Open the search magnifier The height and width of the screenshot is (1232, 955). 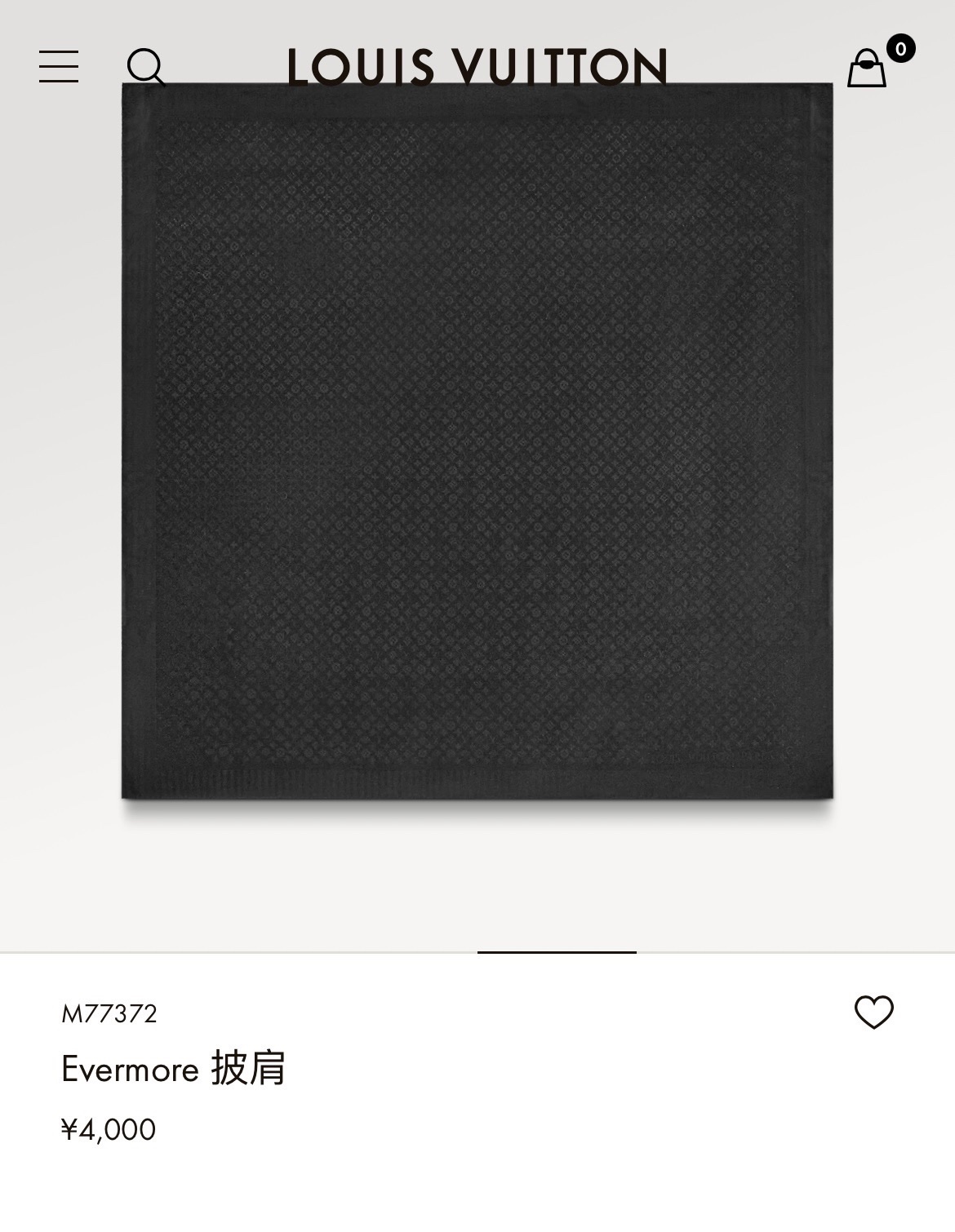(x=146, y=67)
